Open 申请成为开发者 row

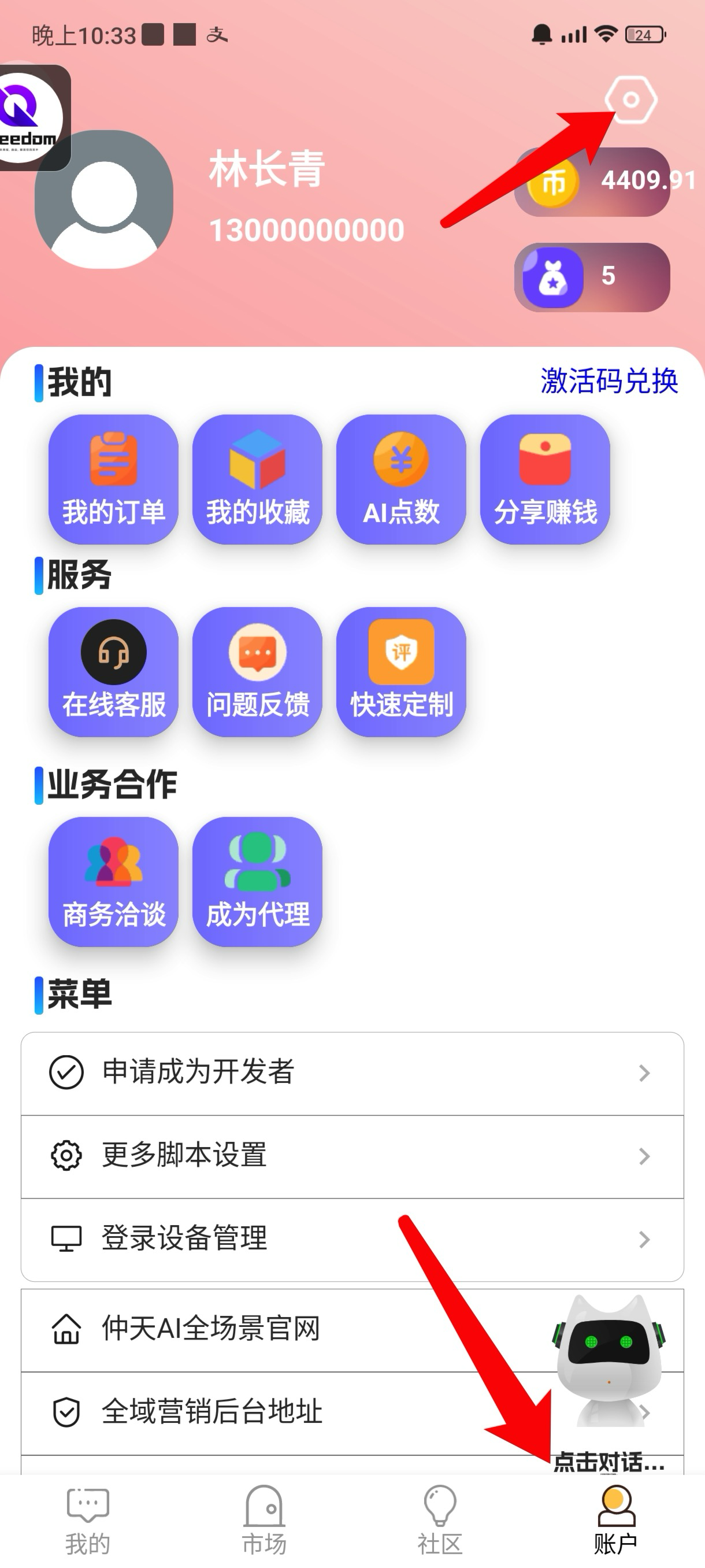coord(352,1073)
